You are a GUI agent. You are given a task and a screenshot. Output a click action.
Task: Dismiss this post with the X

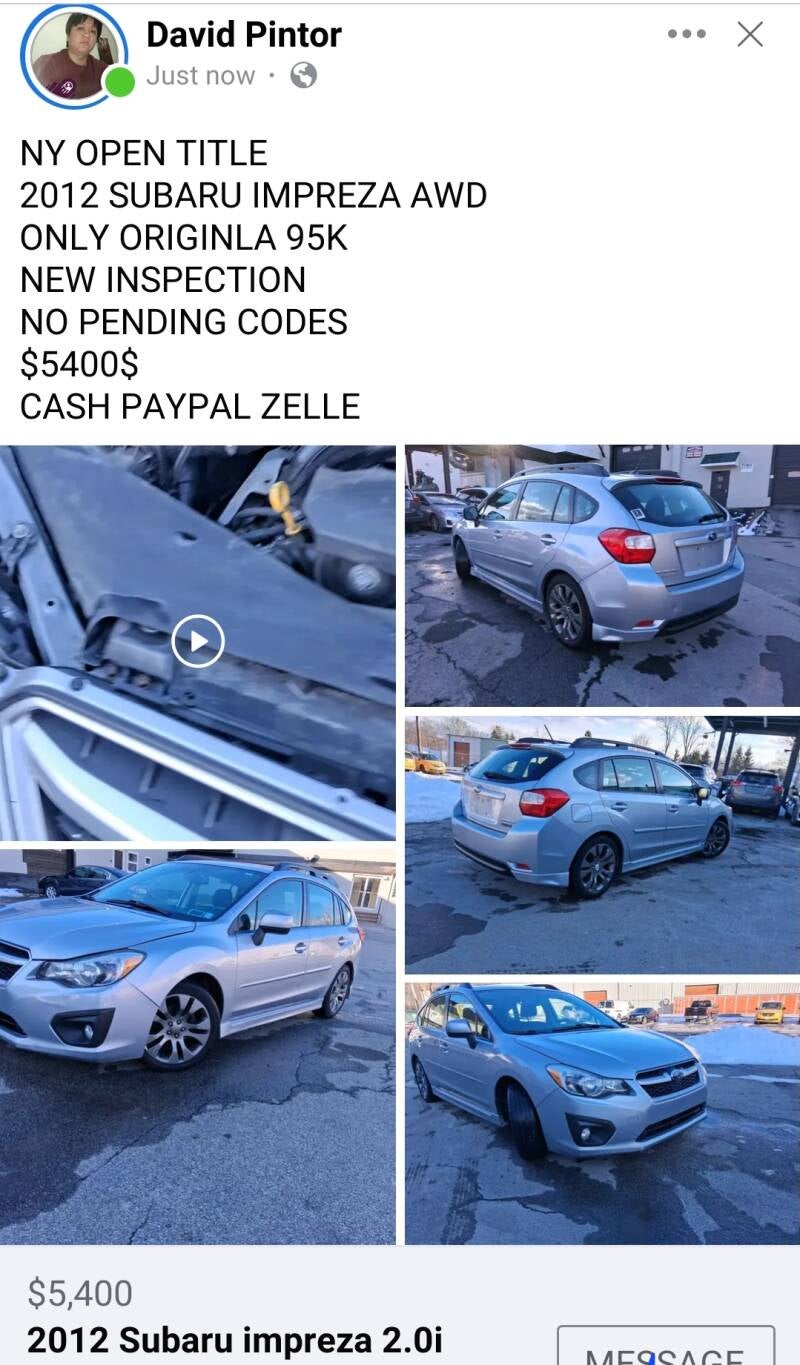point(750,34)
